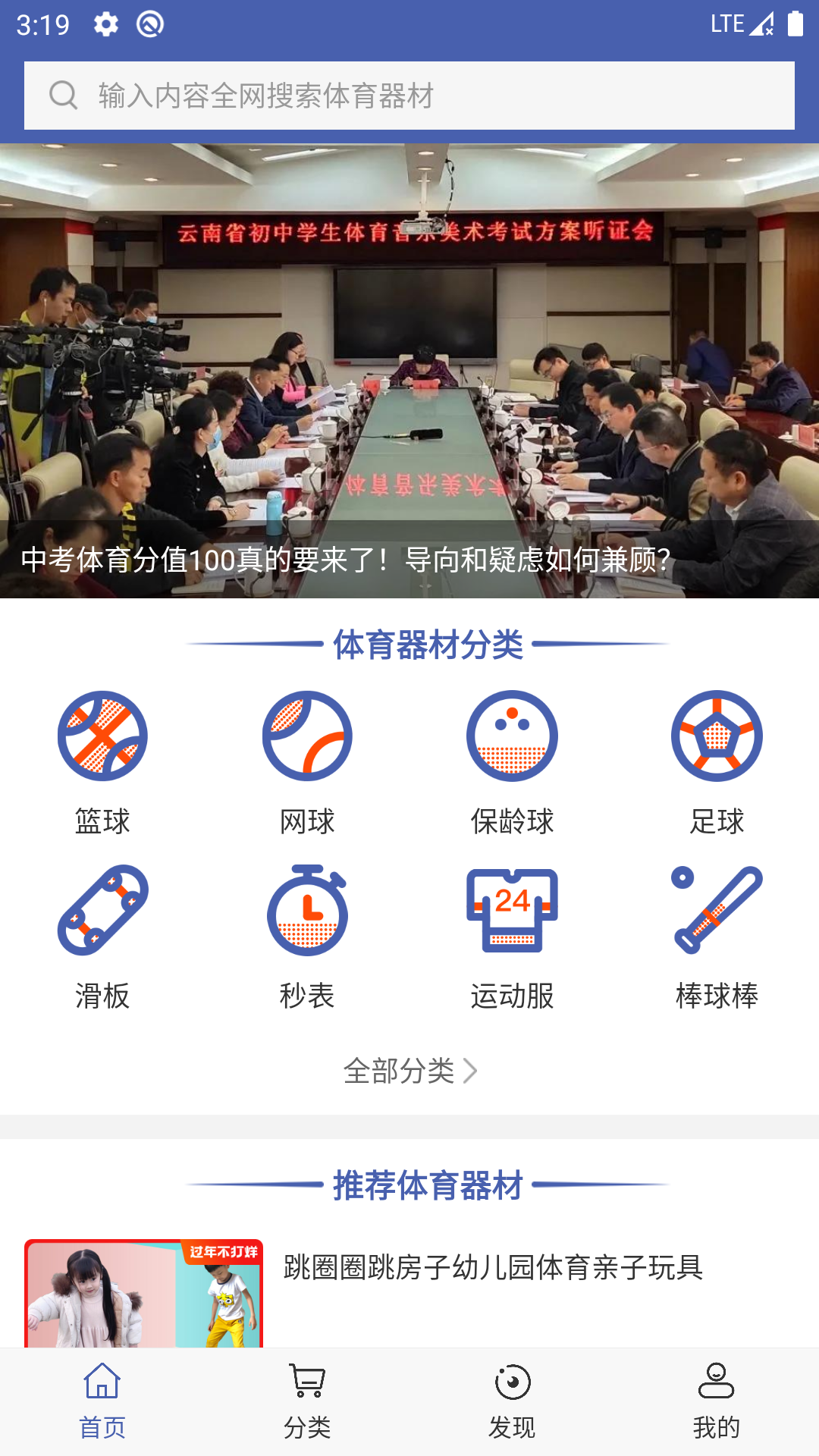819x1456 pixels.
Task: Browse the 保龄球 category
Action: [512, 762]
